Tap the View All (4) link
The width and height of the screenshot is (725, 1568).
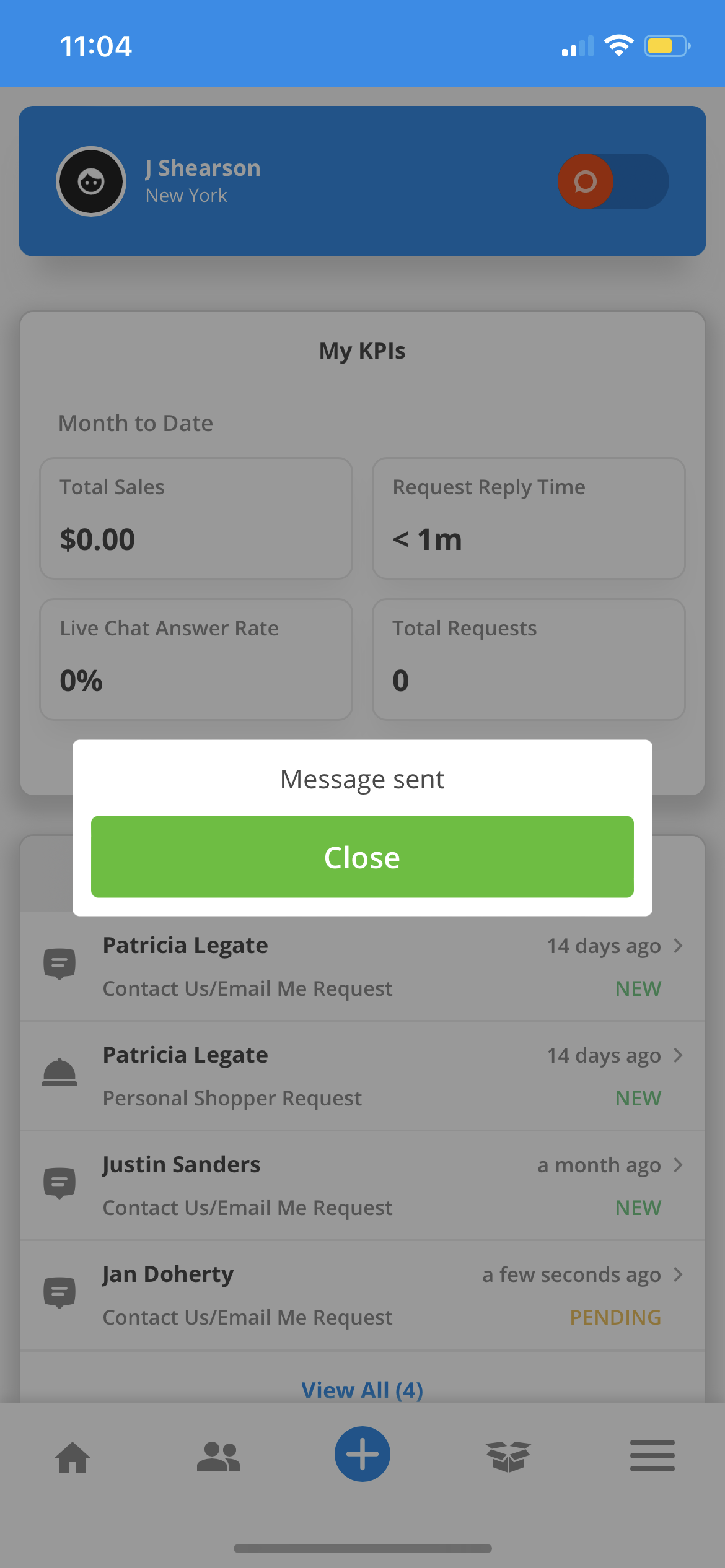click(362, 1390)
